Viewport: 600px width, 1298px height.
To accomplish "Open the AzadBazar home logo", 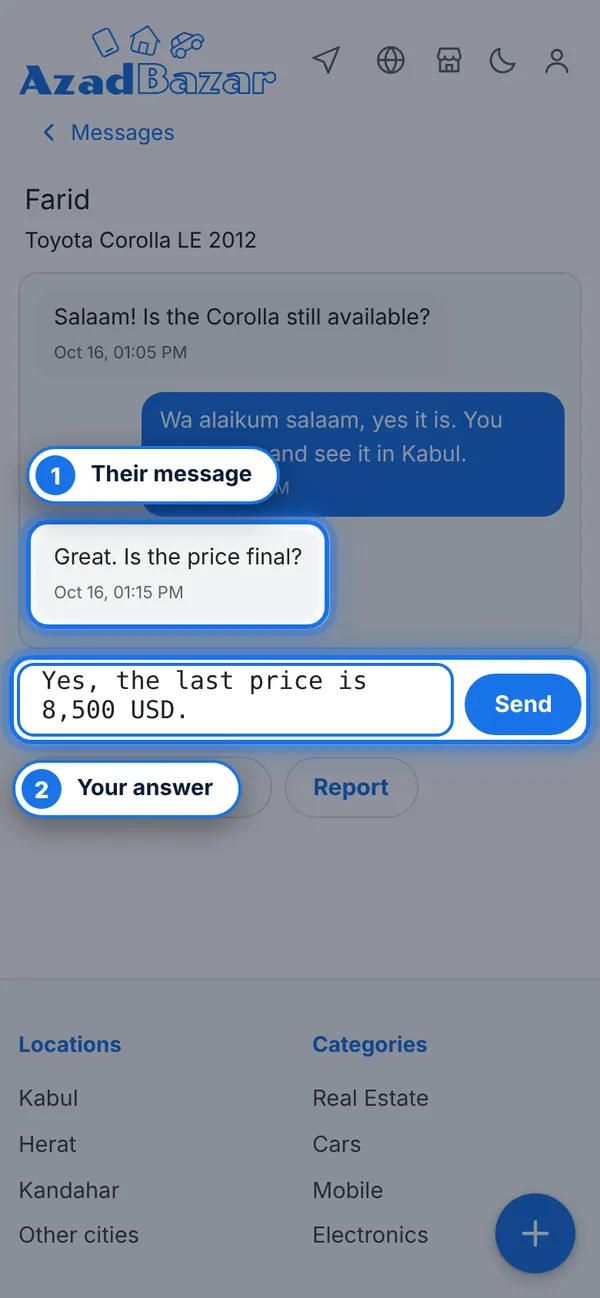I will pyautogui.click(x=148, y=61).
